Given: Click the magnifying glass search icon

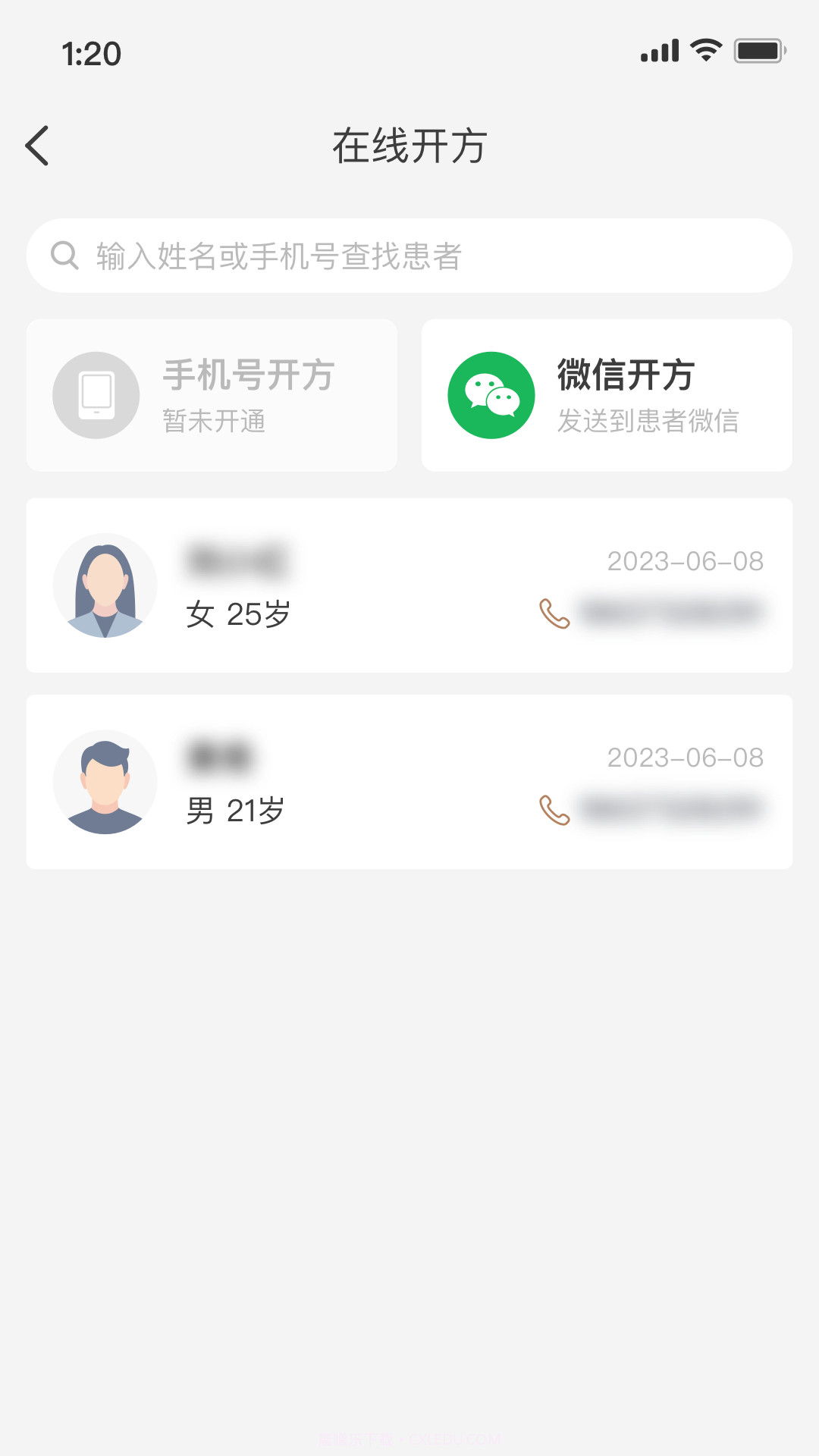Looking at the screenshot, I should pyautogui.click(x=65, y=256).
